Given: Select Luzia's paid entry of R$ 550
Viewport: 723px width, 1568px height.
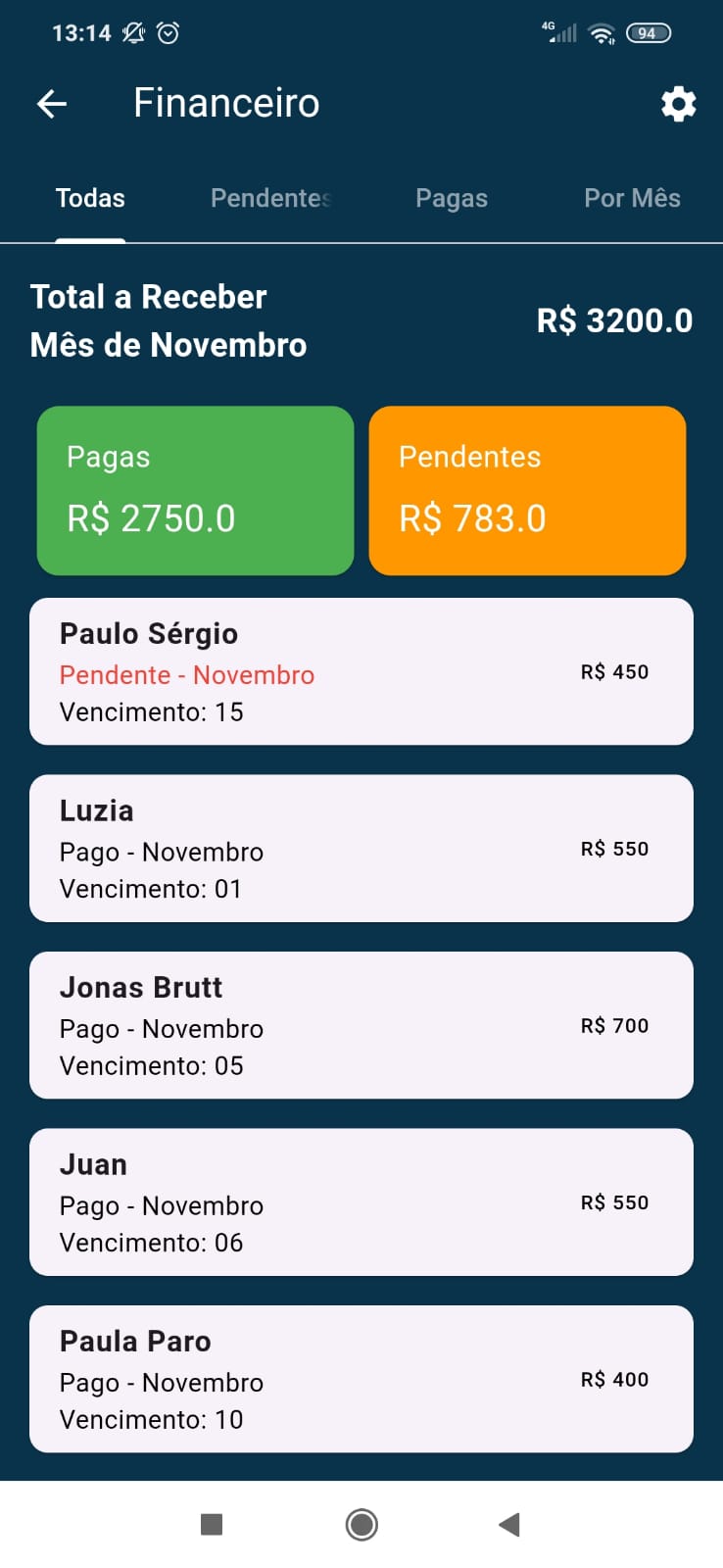Looking at the screenshot, I should point(361,849).
